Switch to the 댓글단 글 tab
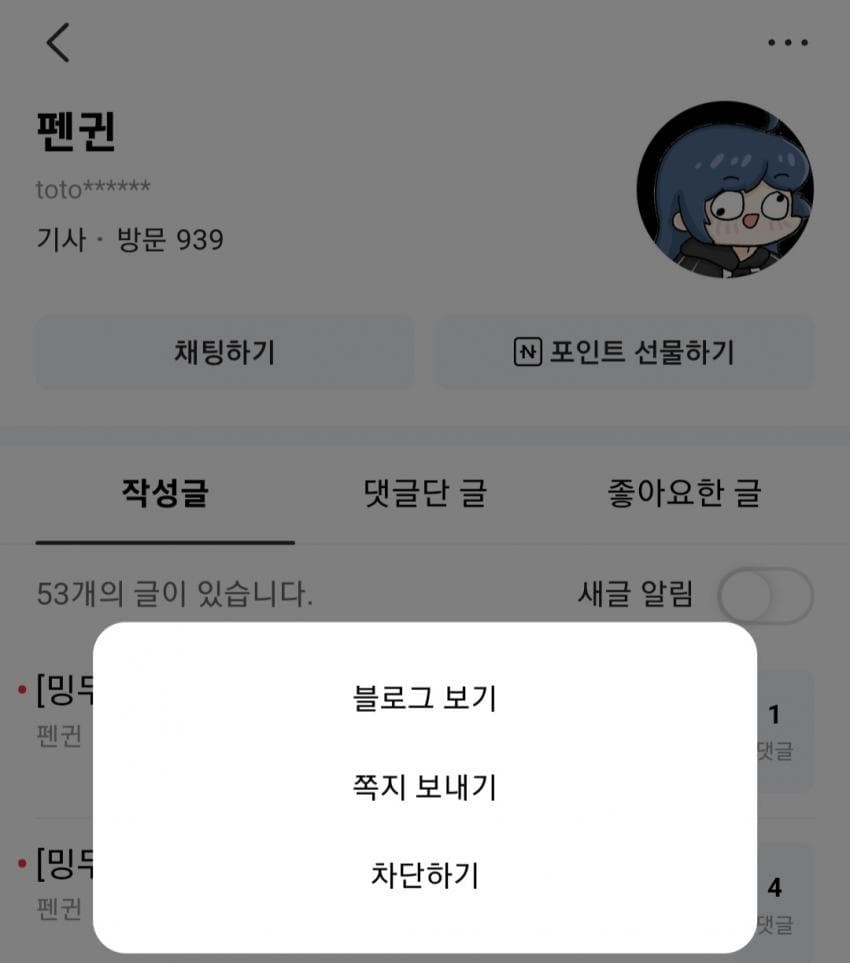850x963 pixels. (425, 492)
